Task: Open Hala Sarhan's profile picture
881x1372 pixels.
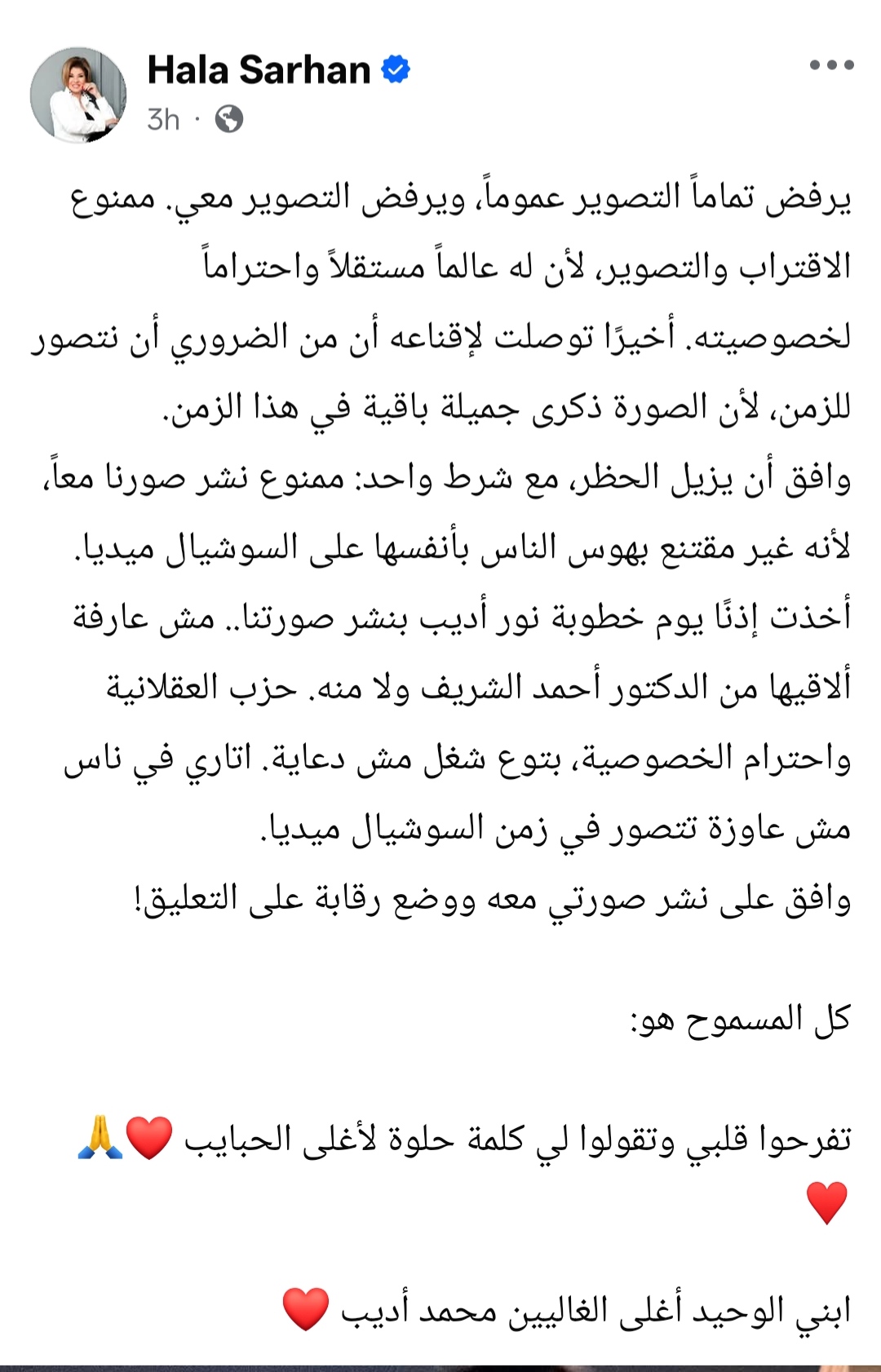Action: click(x=78, y=95)
